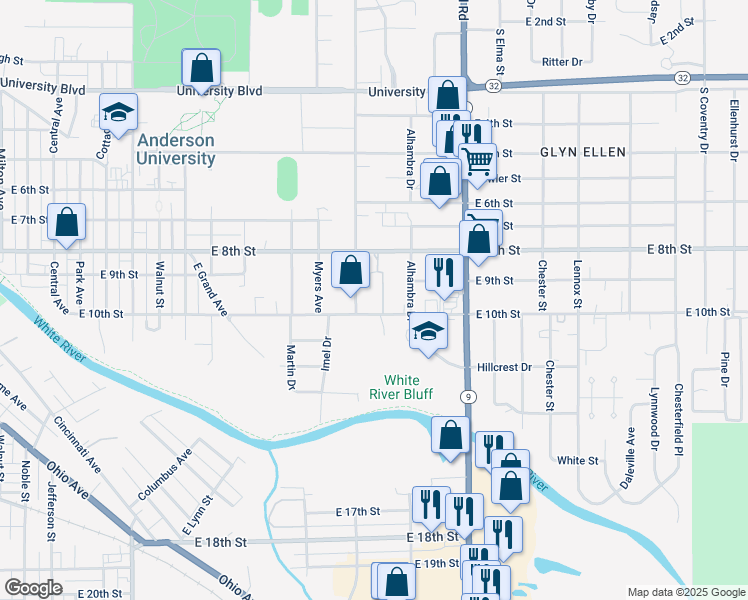Viewport: 748px width, 600px height.
Task: Select the shopping pin left of White St
Action: point(510,487)
